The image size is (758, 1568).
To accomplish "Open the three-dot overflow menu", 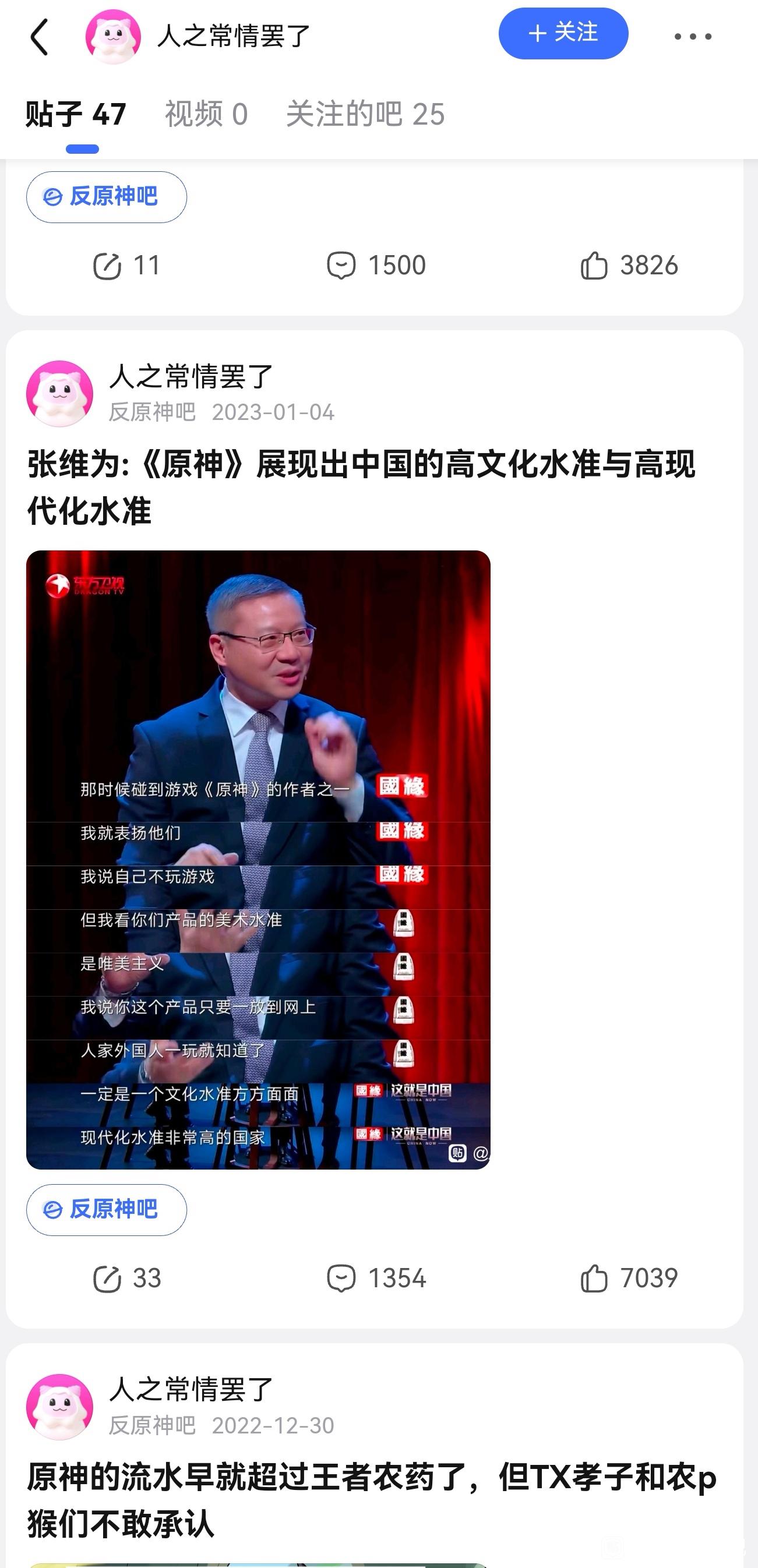I will 692,37.
